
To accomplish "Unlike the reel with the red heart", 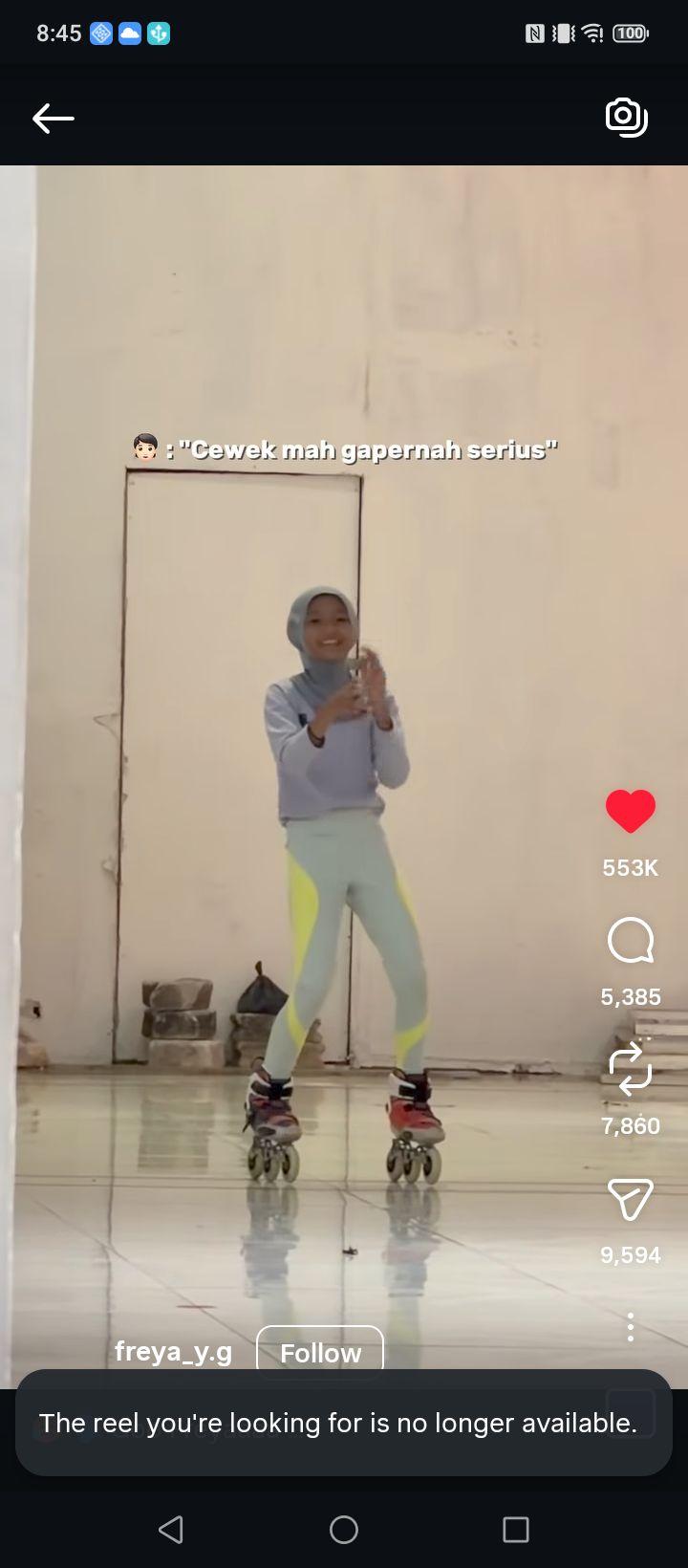I will pyautogui.click(x=631, y=811).
